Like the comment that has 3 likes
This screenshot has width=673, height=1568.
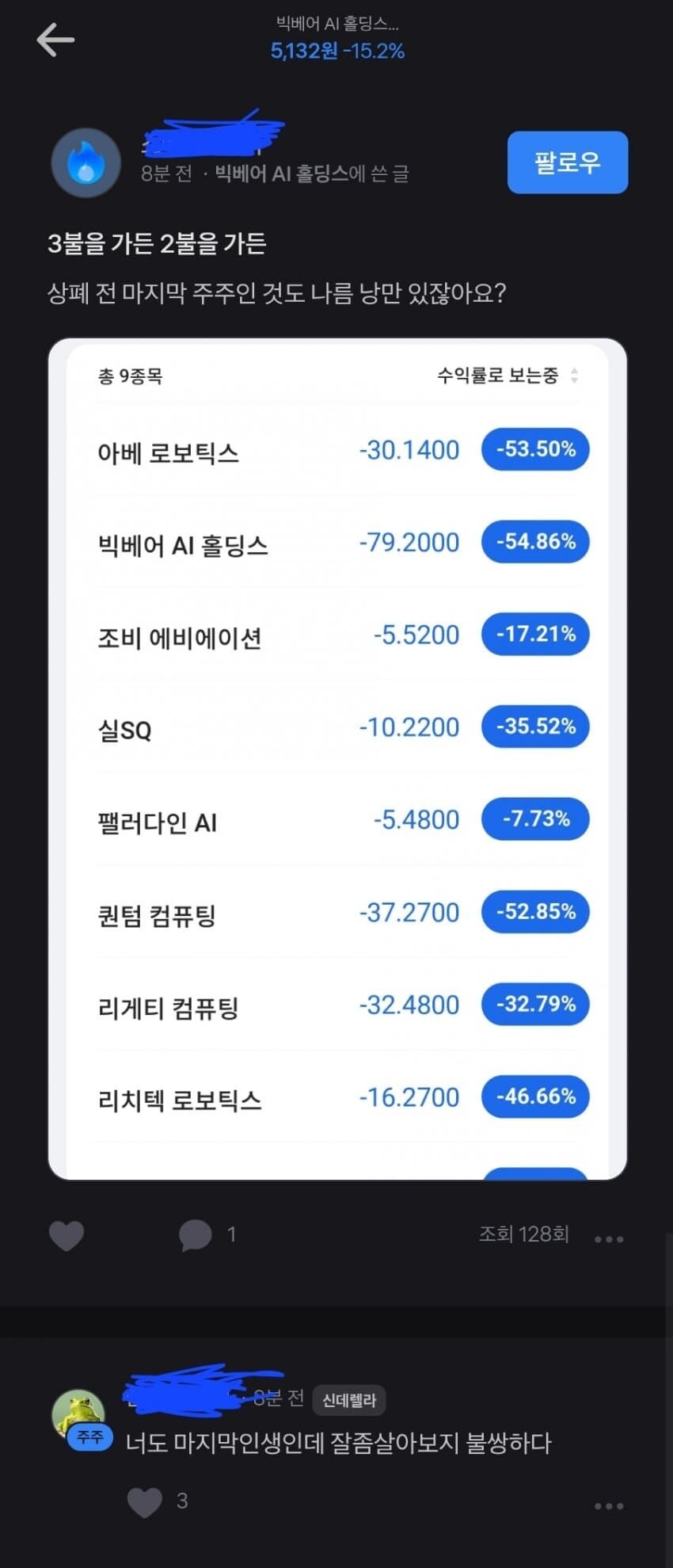[x=145, y=1501]
